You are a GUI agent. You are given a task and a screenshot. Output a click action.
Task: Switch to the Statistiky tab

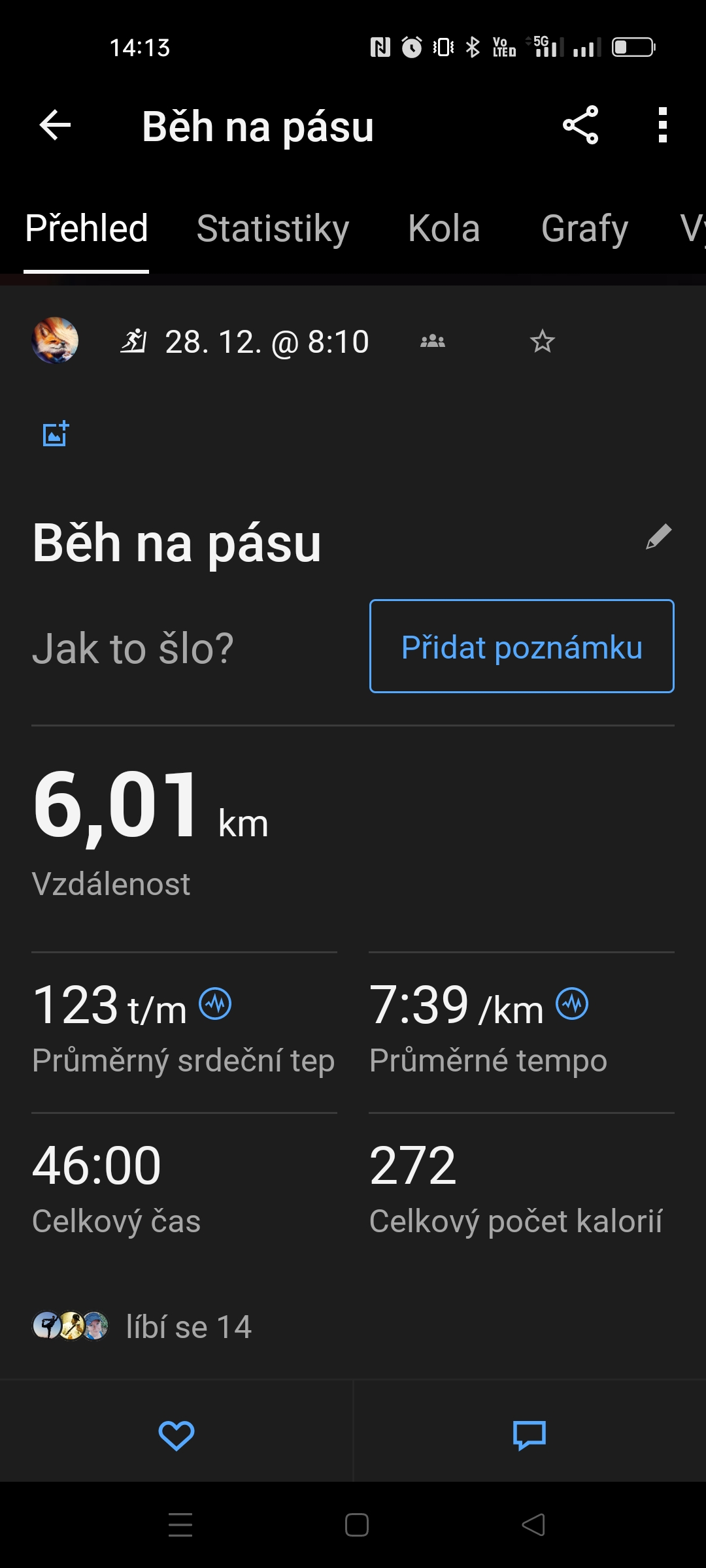pos(273,229)
